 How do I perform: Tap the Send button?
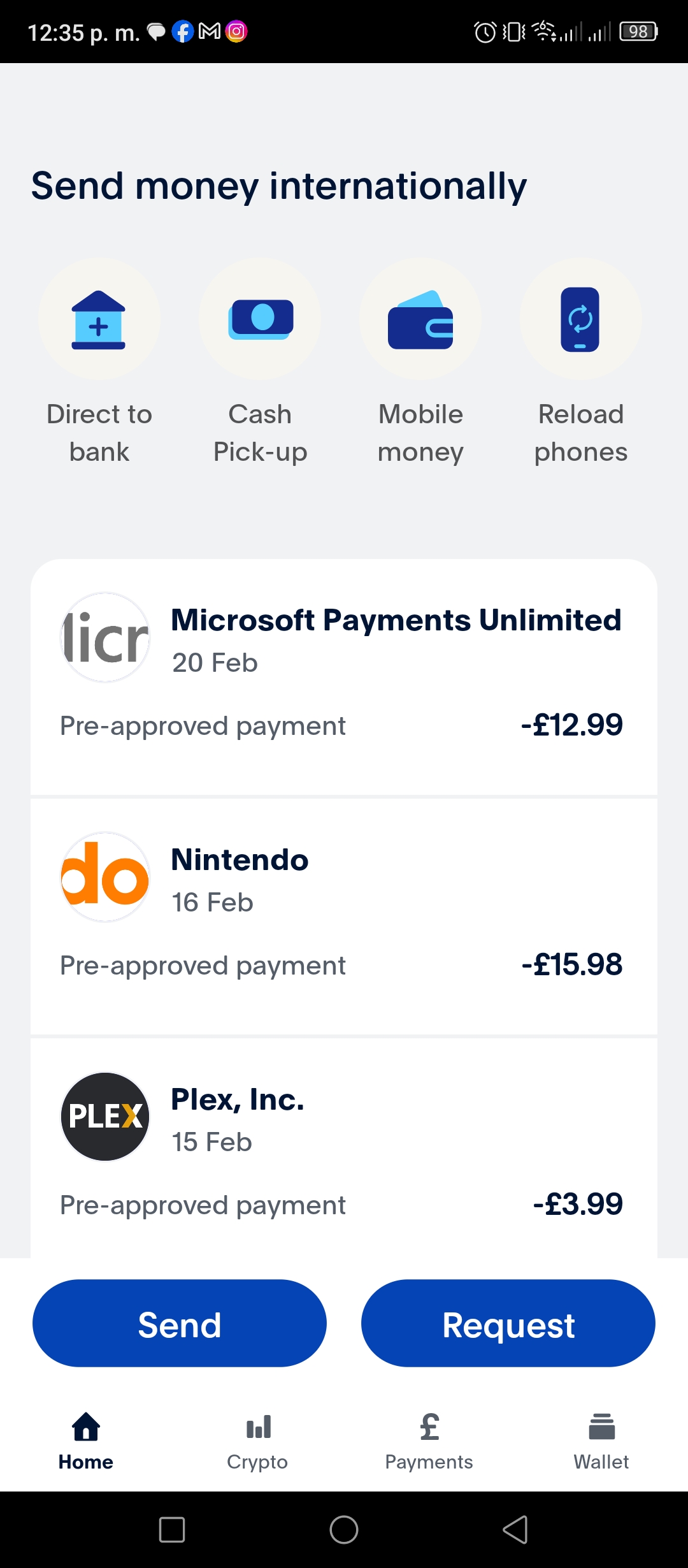[x=180, y=1323]
